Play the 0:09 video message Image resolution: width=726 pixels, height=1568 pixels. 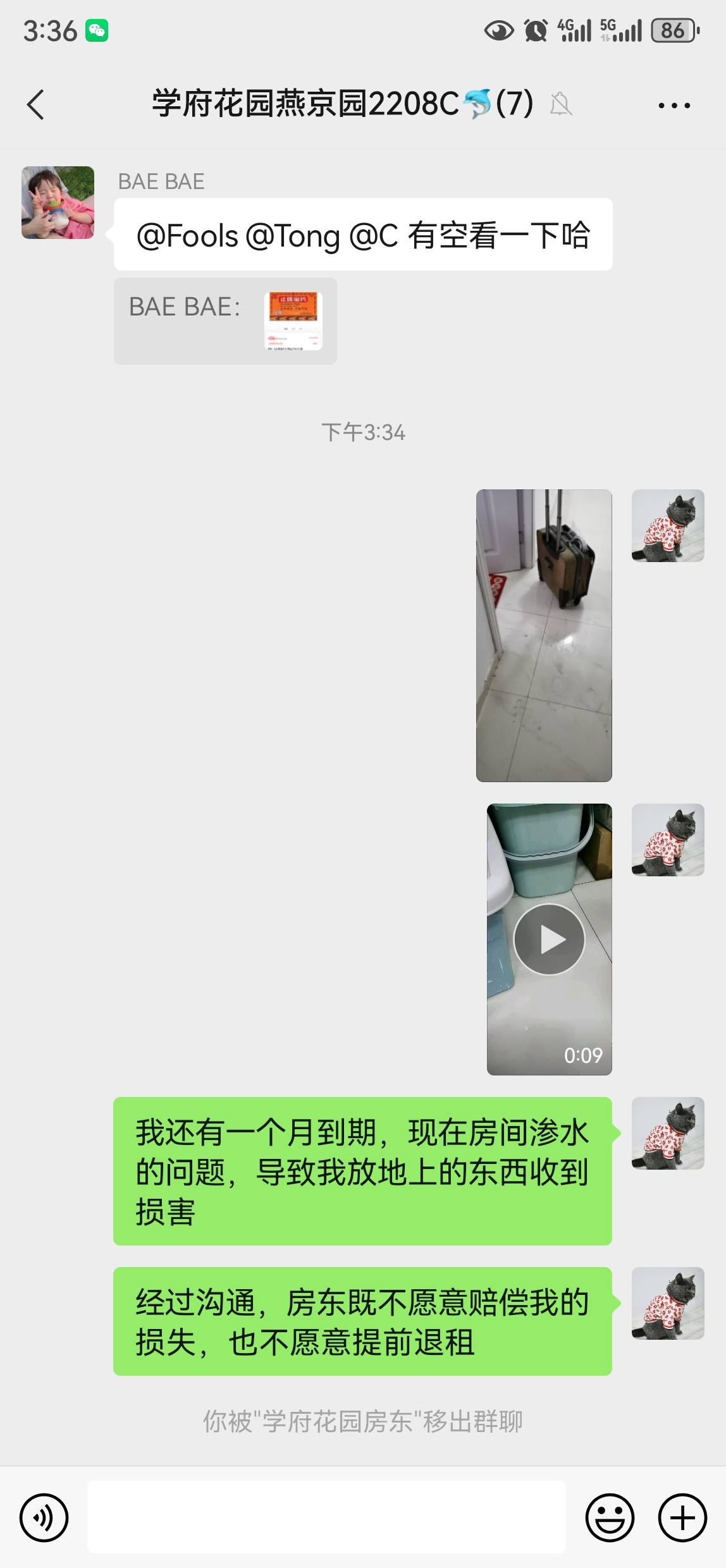pos(549,939)
